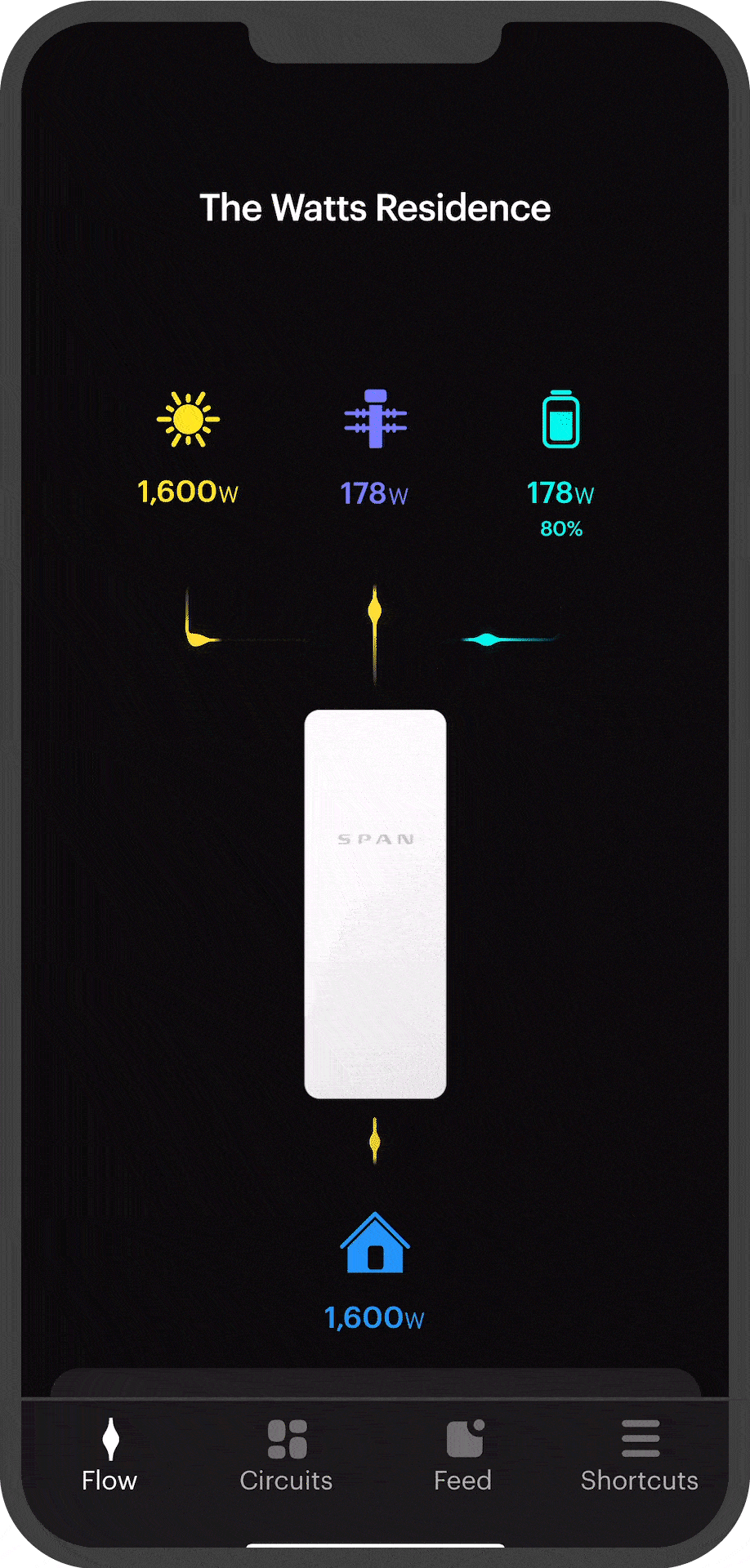Switch to the Circuits tab
Image resolution: width=750 pixels, height=1568 pixels.
point(286,1456)
